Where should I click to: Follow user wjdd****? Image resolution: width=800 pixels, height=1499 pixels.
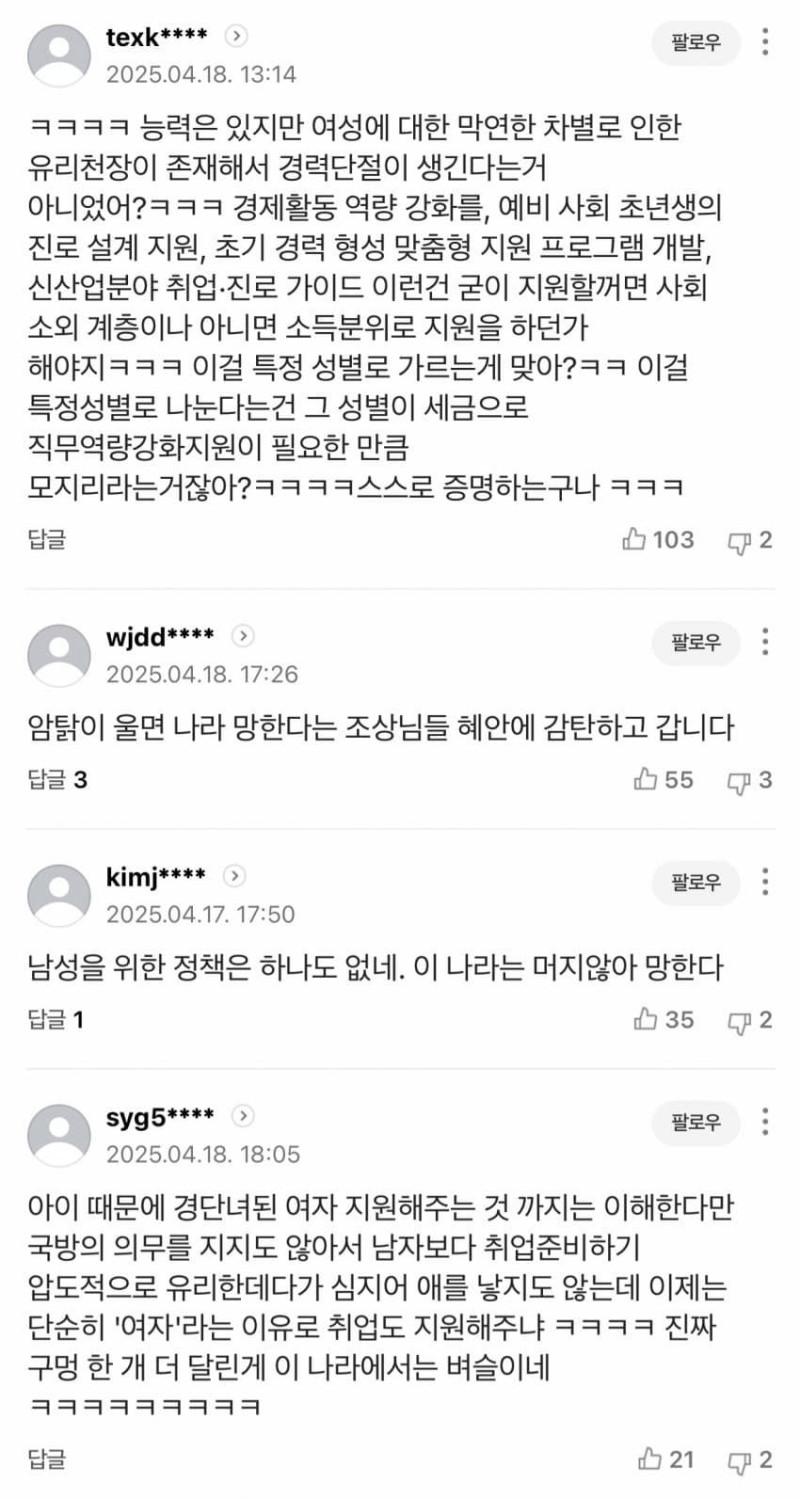[x=696, y=642]
